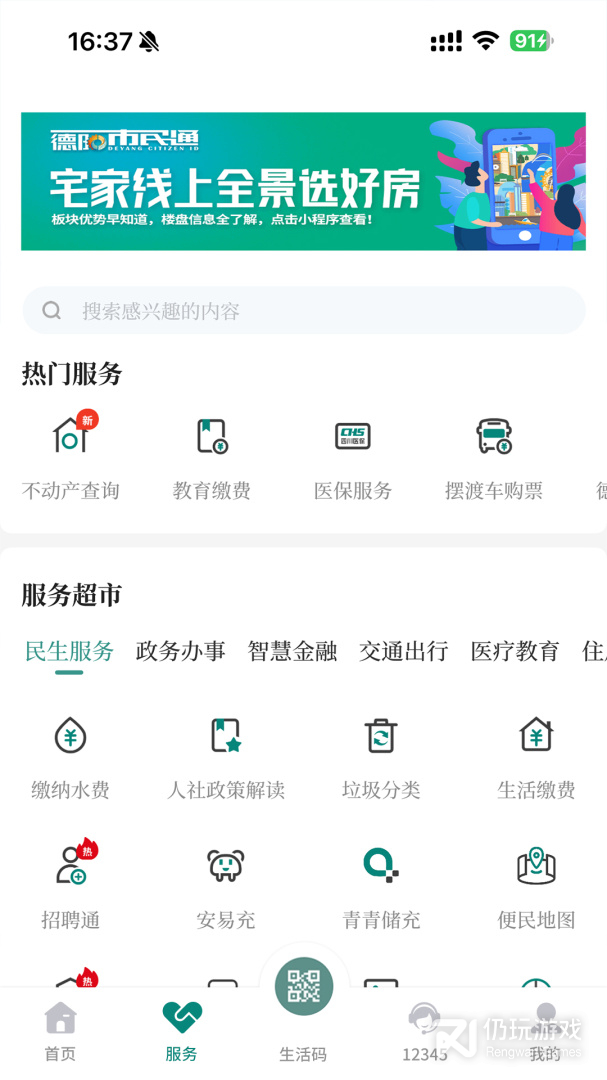Image resolution: width=607 pixels, height=1080 pixels.
Task: Tap the 搜索感兴趣的内容 search box
Action: point(303,311)
